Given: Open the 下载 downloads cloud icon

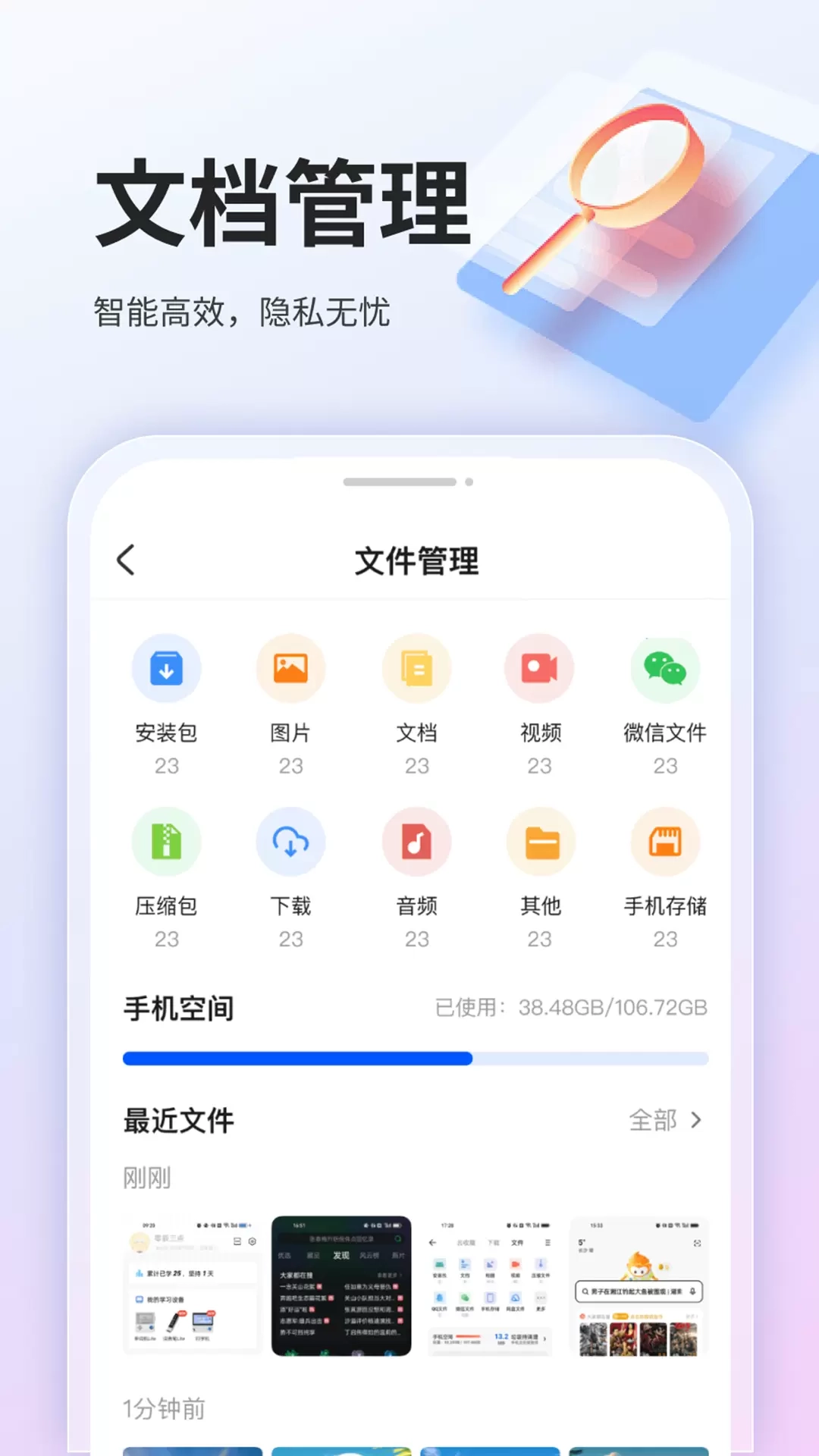Looking at the screenshot, I should click(291, 842).
